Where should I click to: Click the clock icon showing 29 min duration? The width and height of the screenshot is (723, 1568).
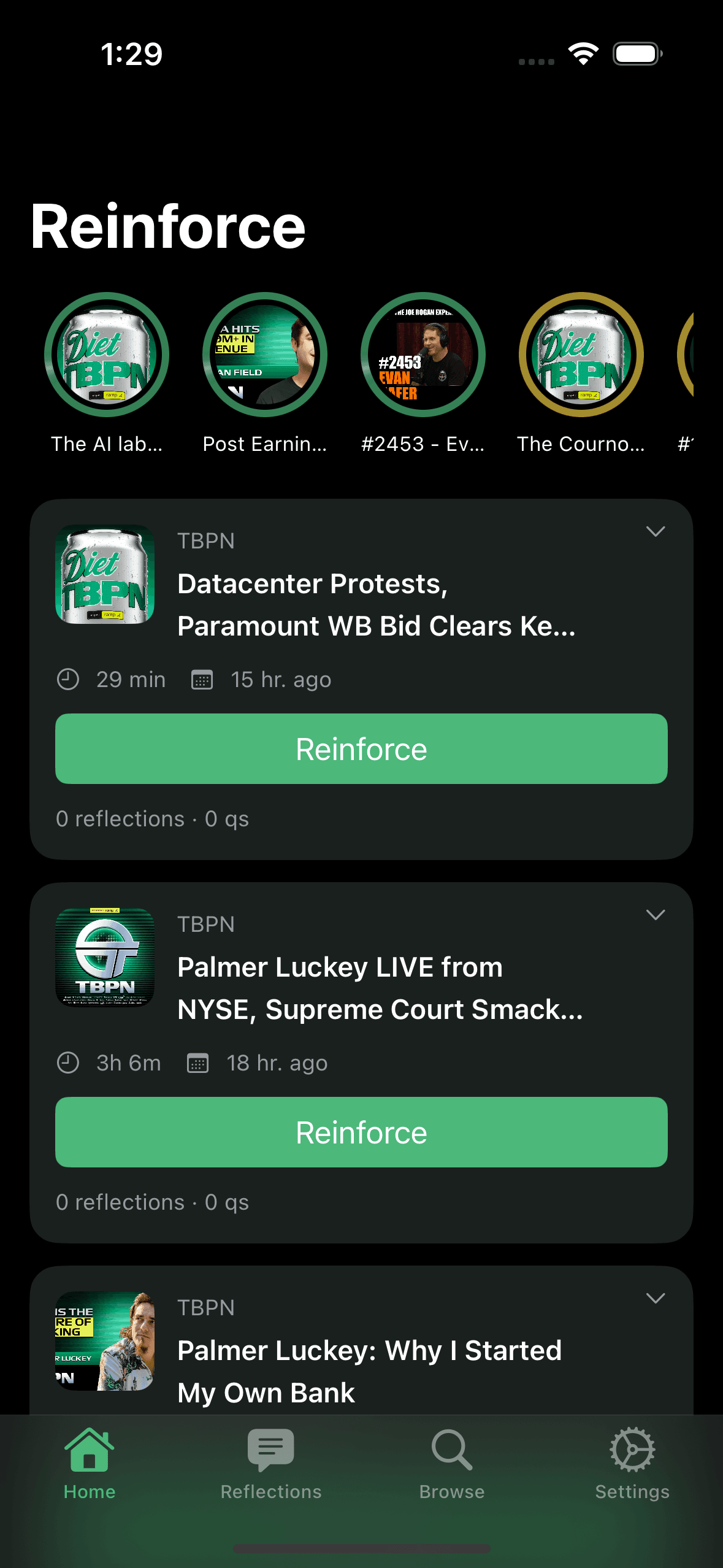(67, 679)
